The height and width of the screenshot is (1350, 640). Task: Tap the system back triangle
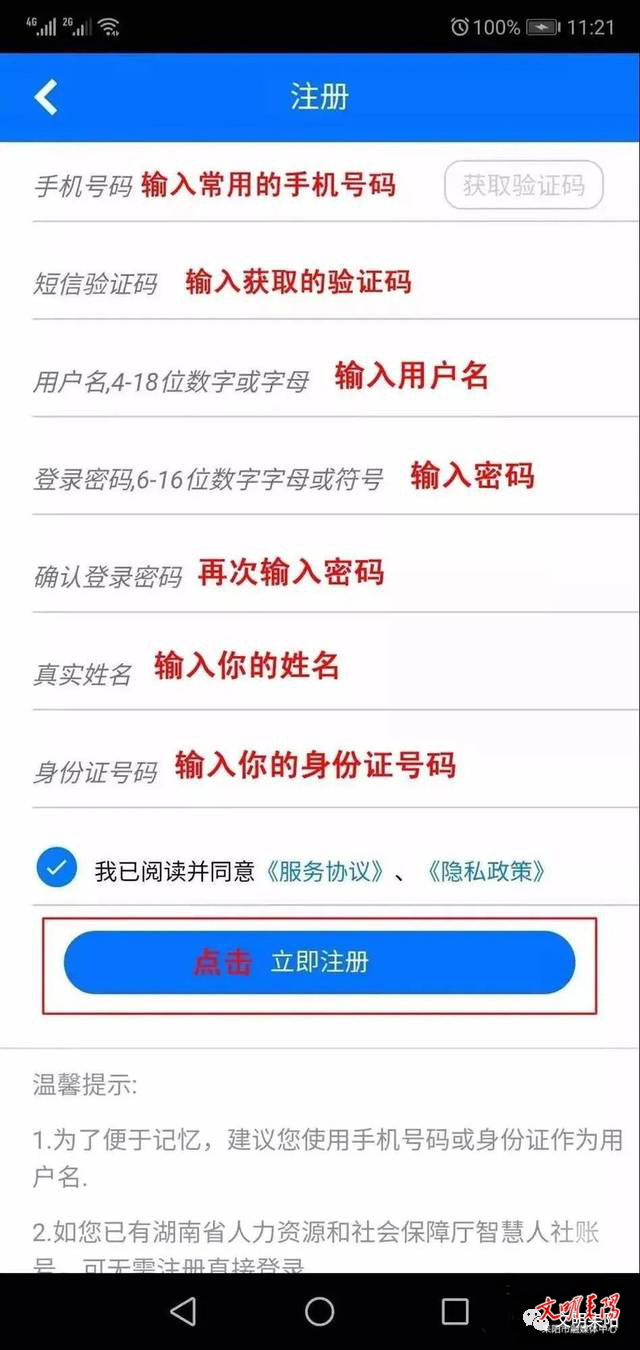(x=183, y=1311)
